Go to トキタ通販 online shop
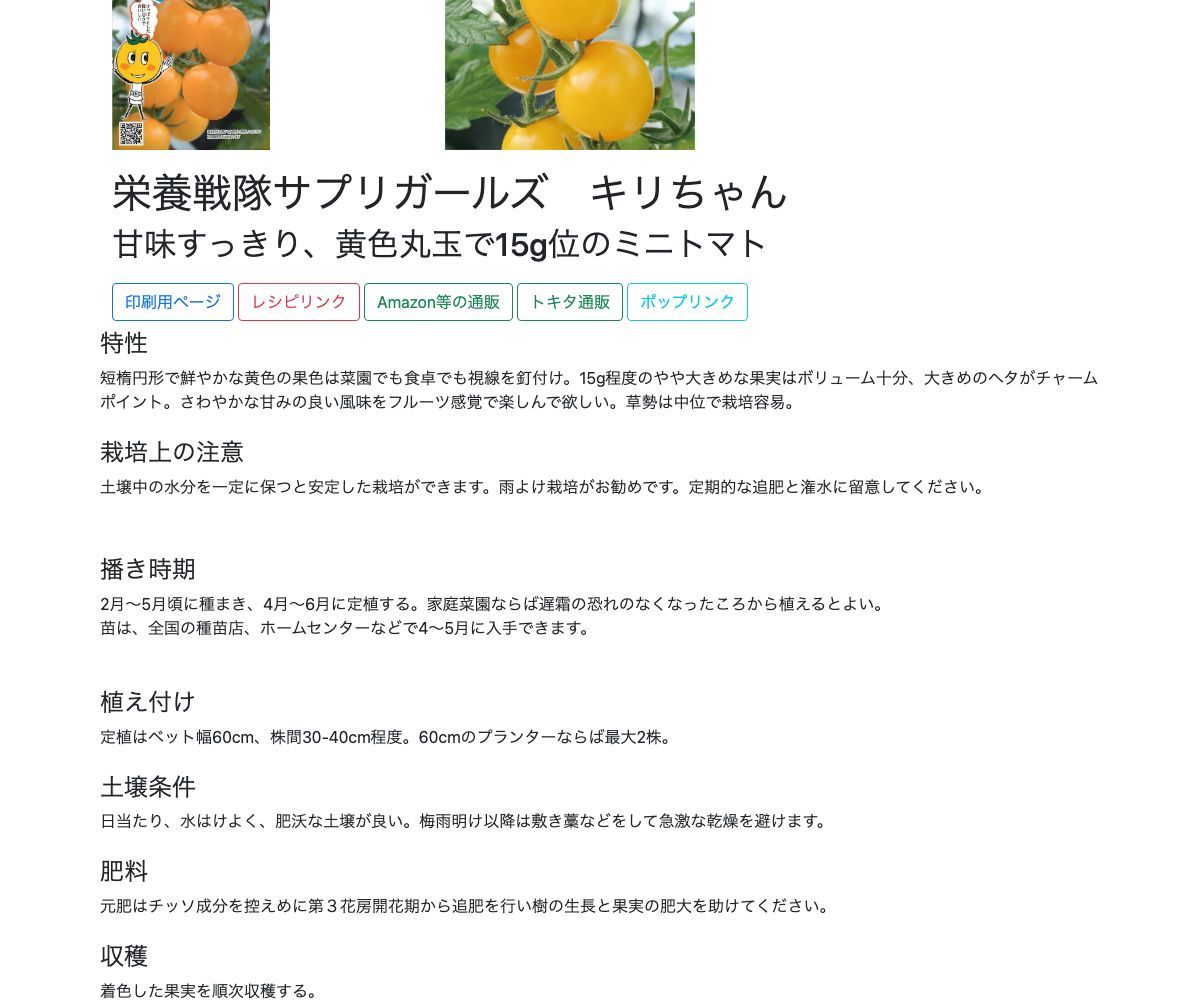Viewport: 1200px width, 1000px height. tap(570, 302)
